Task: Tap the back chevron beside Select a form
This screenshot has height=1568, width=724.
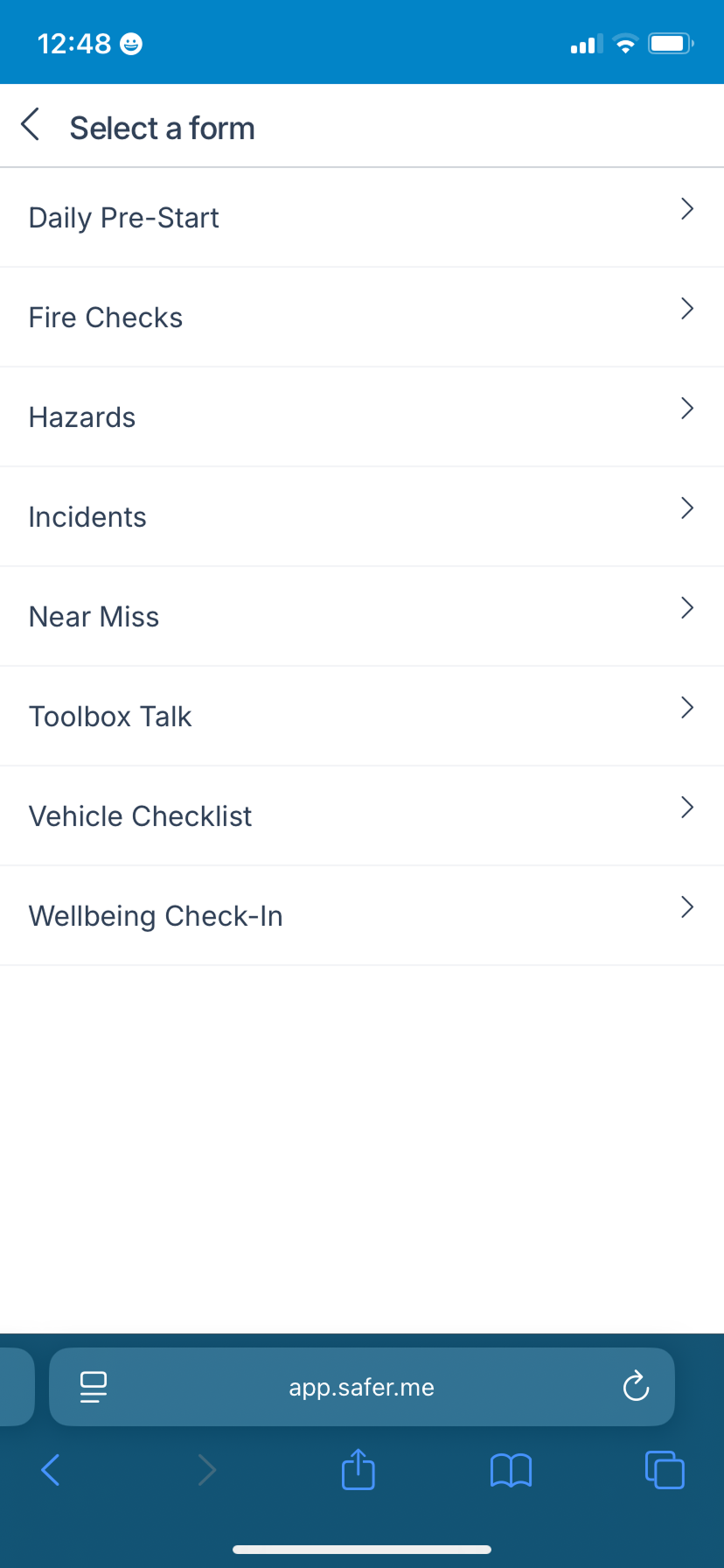Action: coord(31,125)
